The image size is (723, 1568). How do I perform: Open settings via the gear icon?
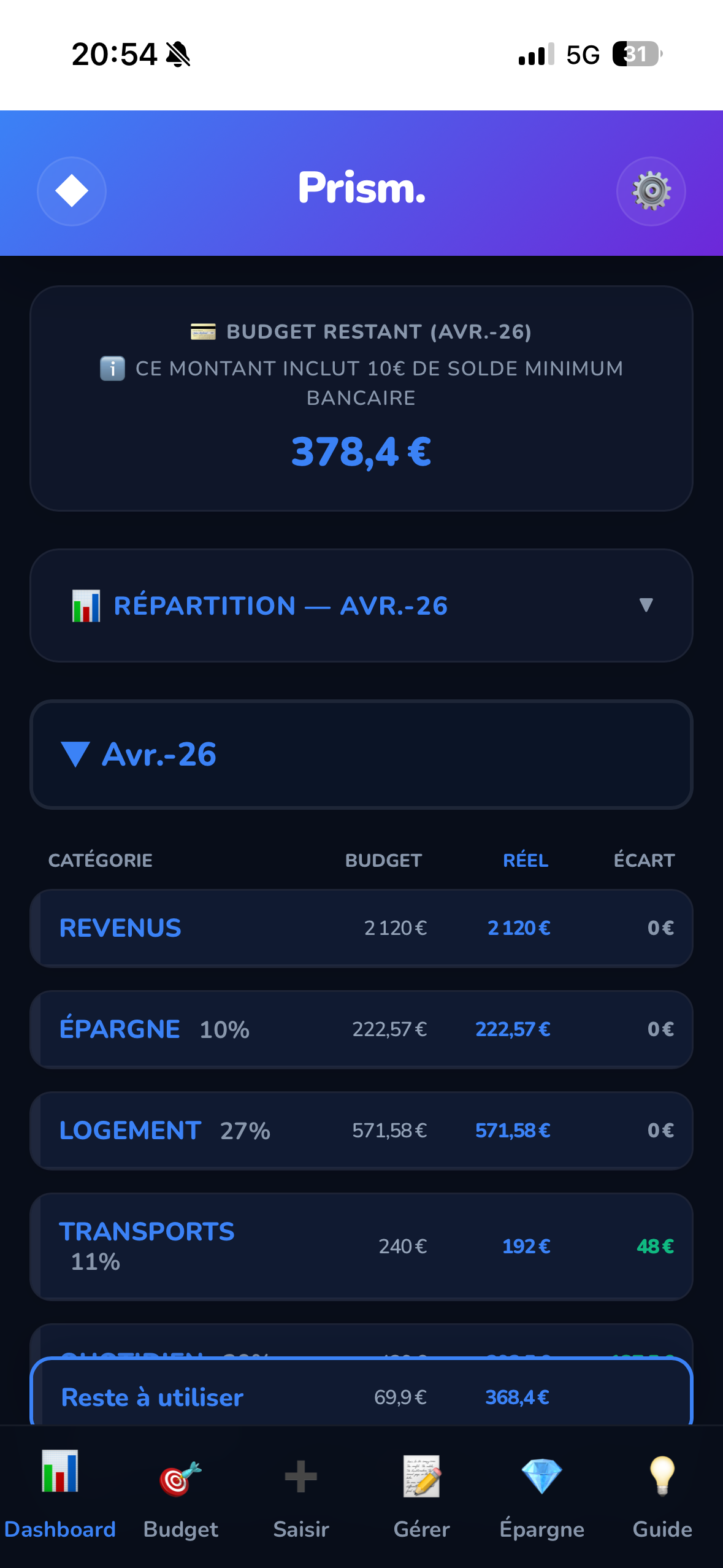pos(651,191)
